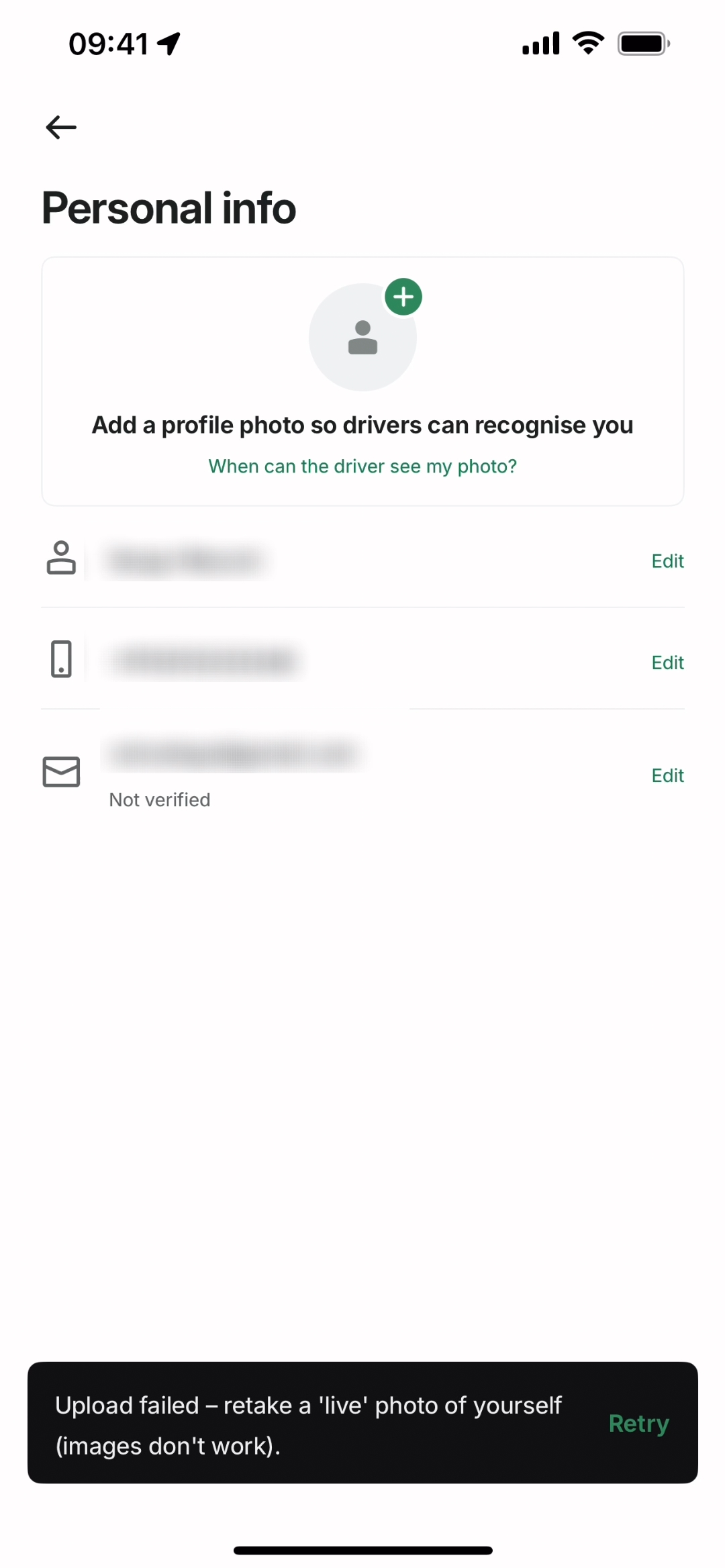
Task: Edit the phone number
Action: (x=667, y=663)
